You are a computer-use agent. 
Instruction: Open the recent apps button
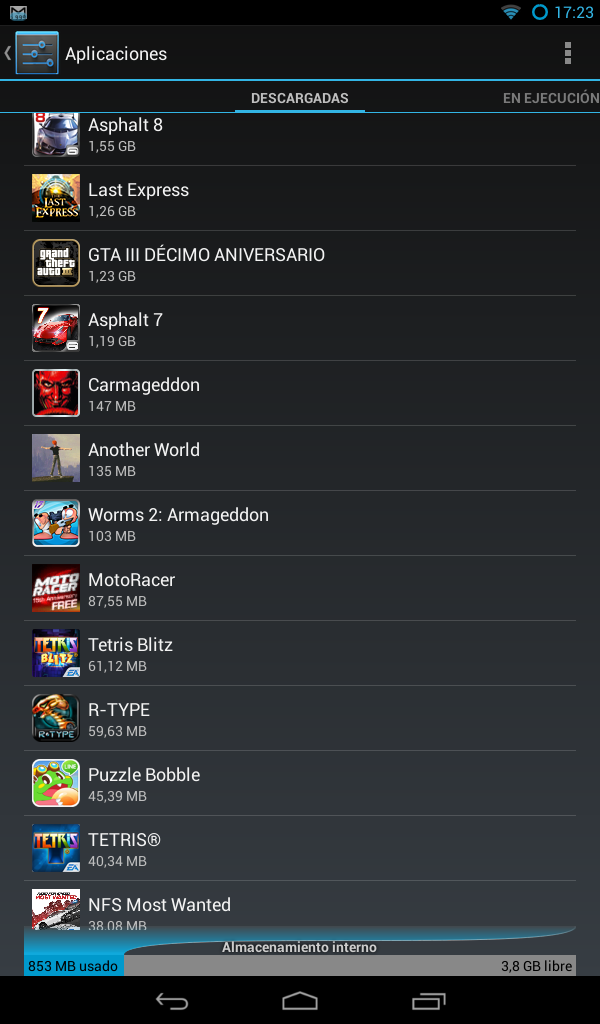click(428, 1000)
